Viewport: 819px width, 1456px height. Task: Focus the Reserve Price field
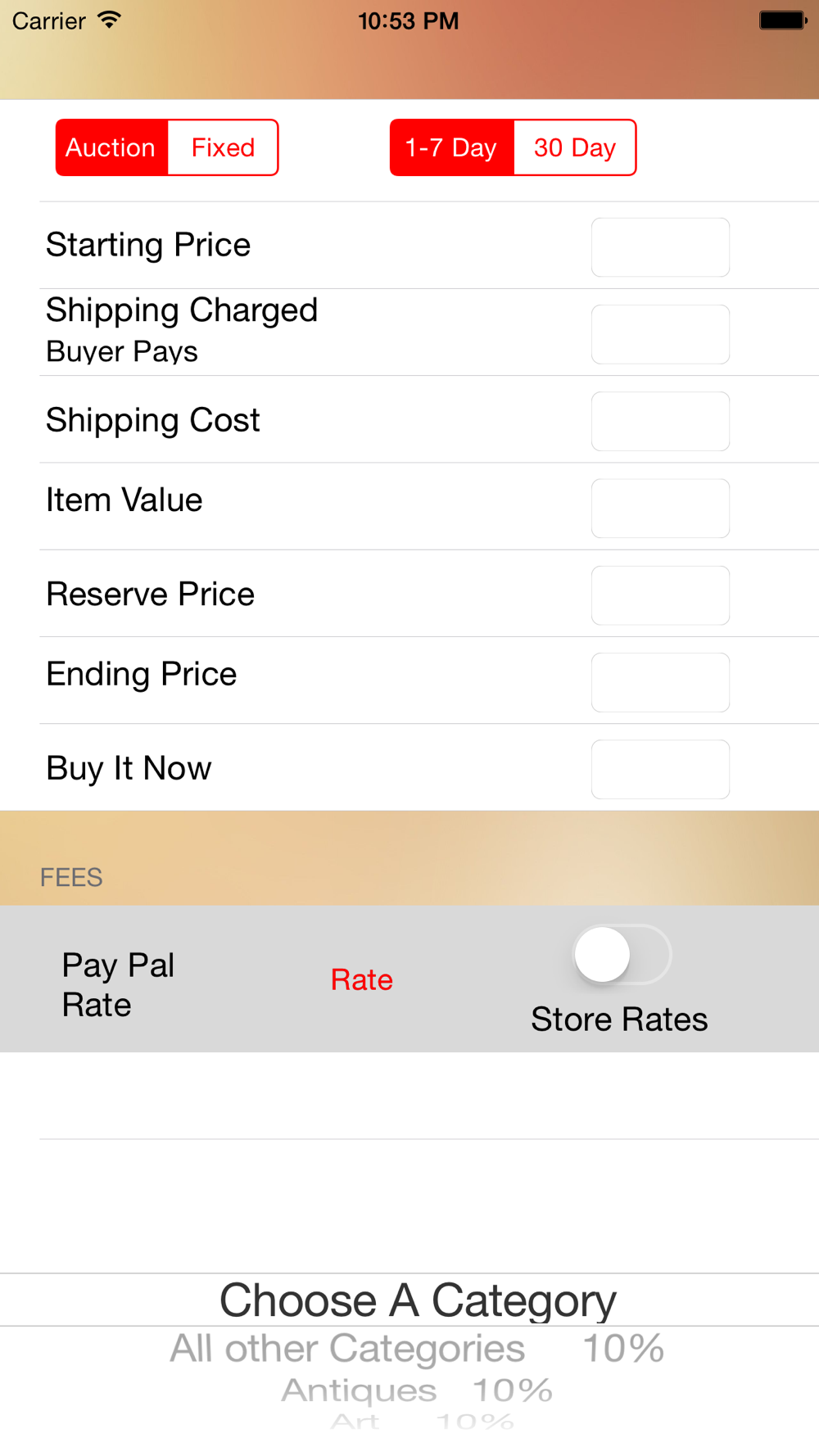(660, 595)
